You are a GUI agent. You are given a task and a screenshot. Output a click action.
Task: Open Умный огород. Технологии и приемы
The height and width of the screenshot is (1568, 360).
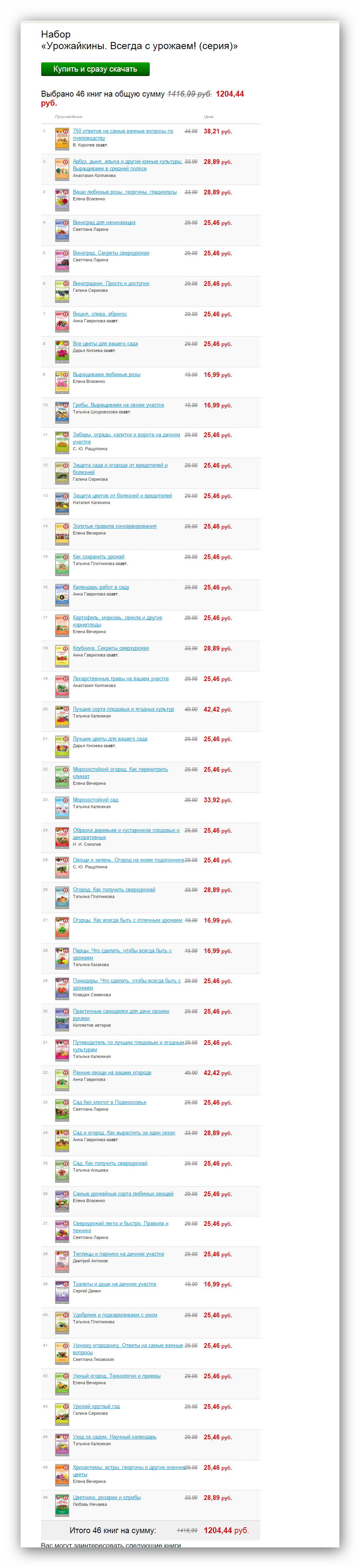(x=117, y=1376)
